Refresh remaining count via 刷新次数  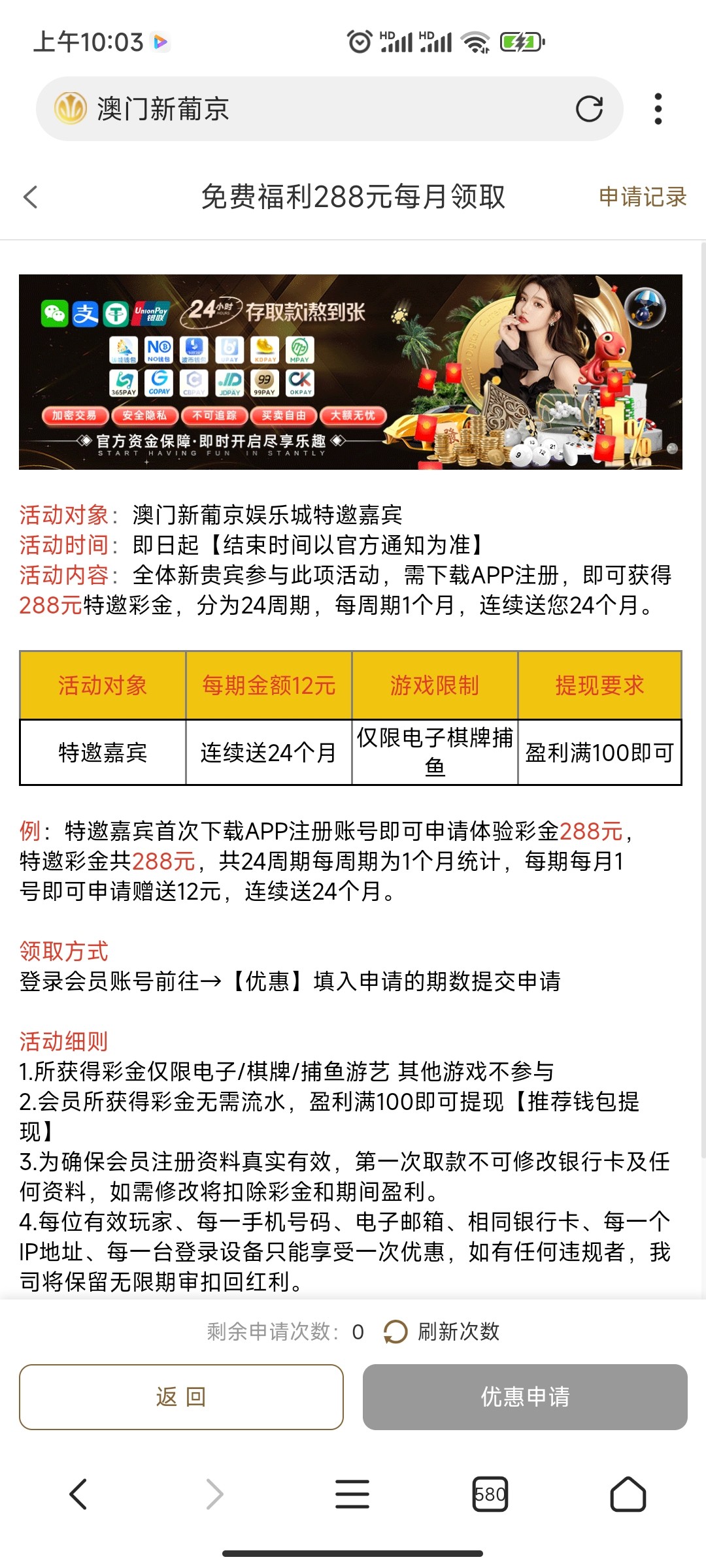tap(442, 1331)
